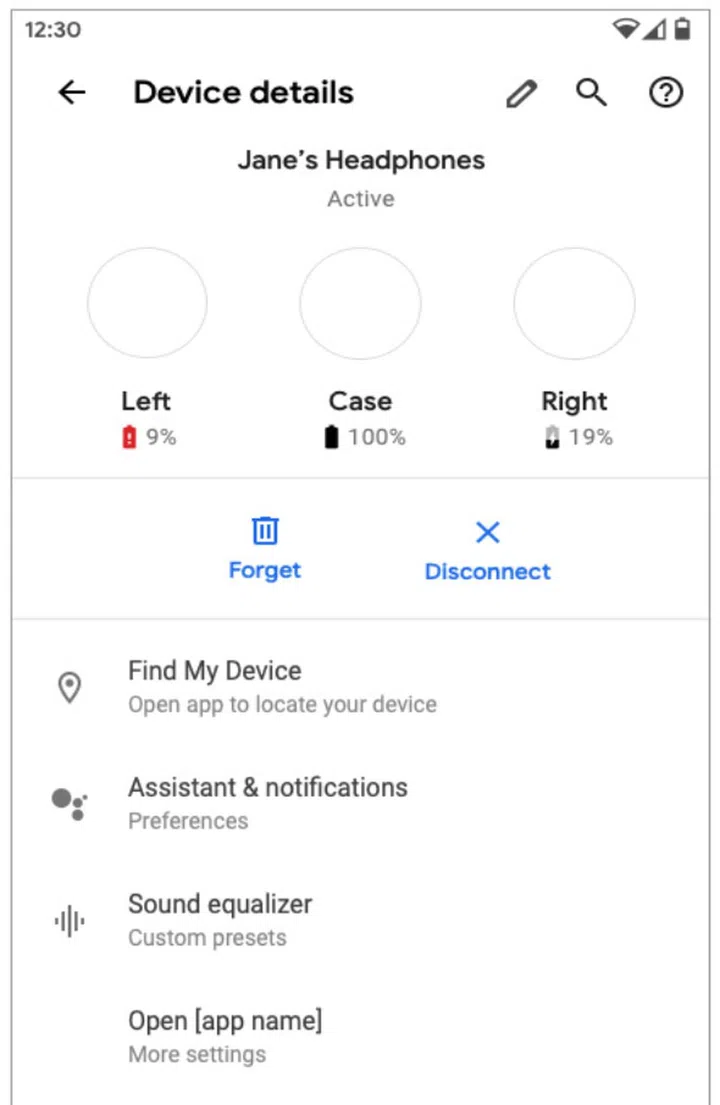Image resolution: width=720 pixels, height=1105 pixels.
Task: Open Find My Device
Action: (281, 686)
